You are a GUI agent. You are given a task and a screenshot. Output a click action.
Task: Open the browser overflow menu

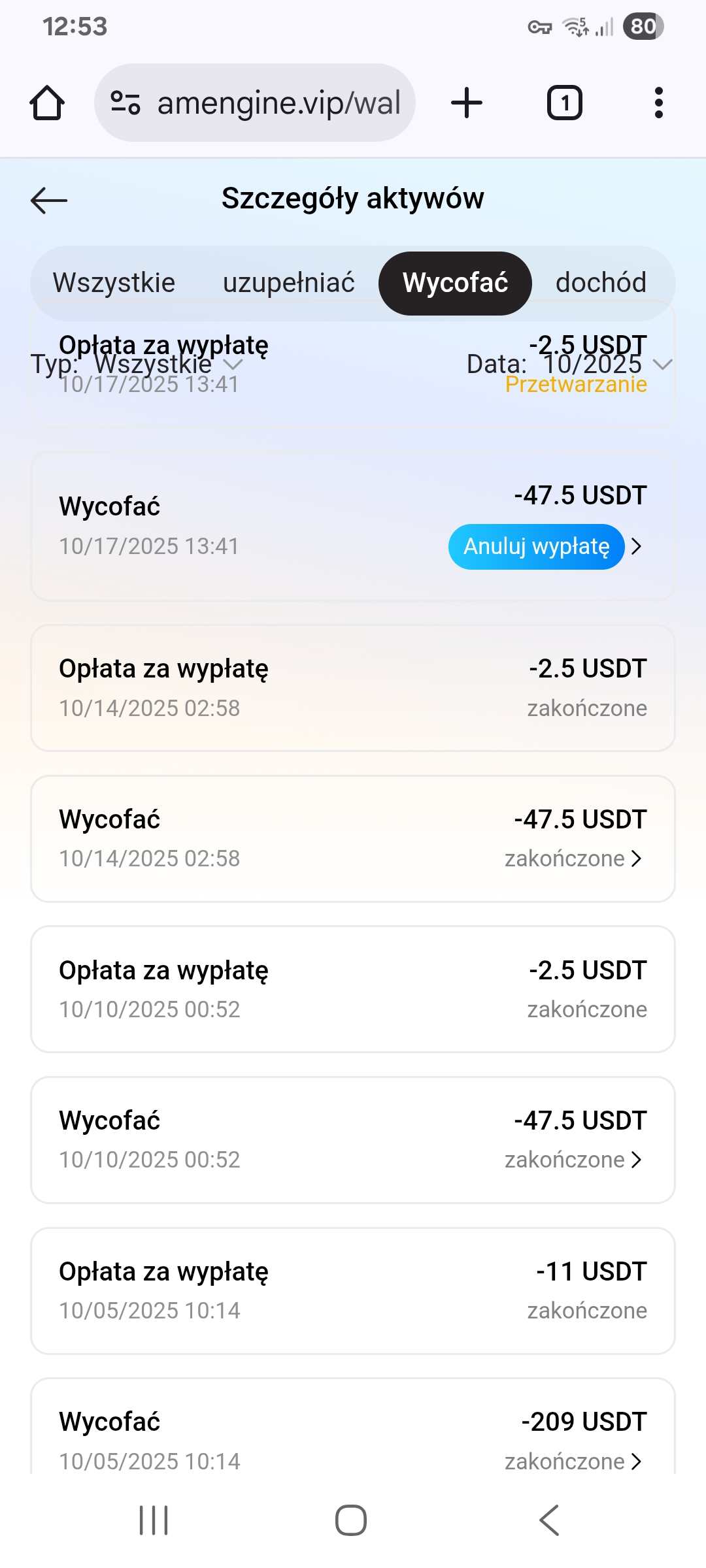(x=658, y=103)
